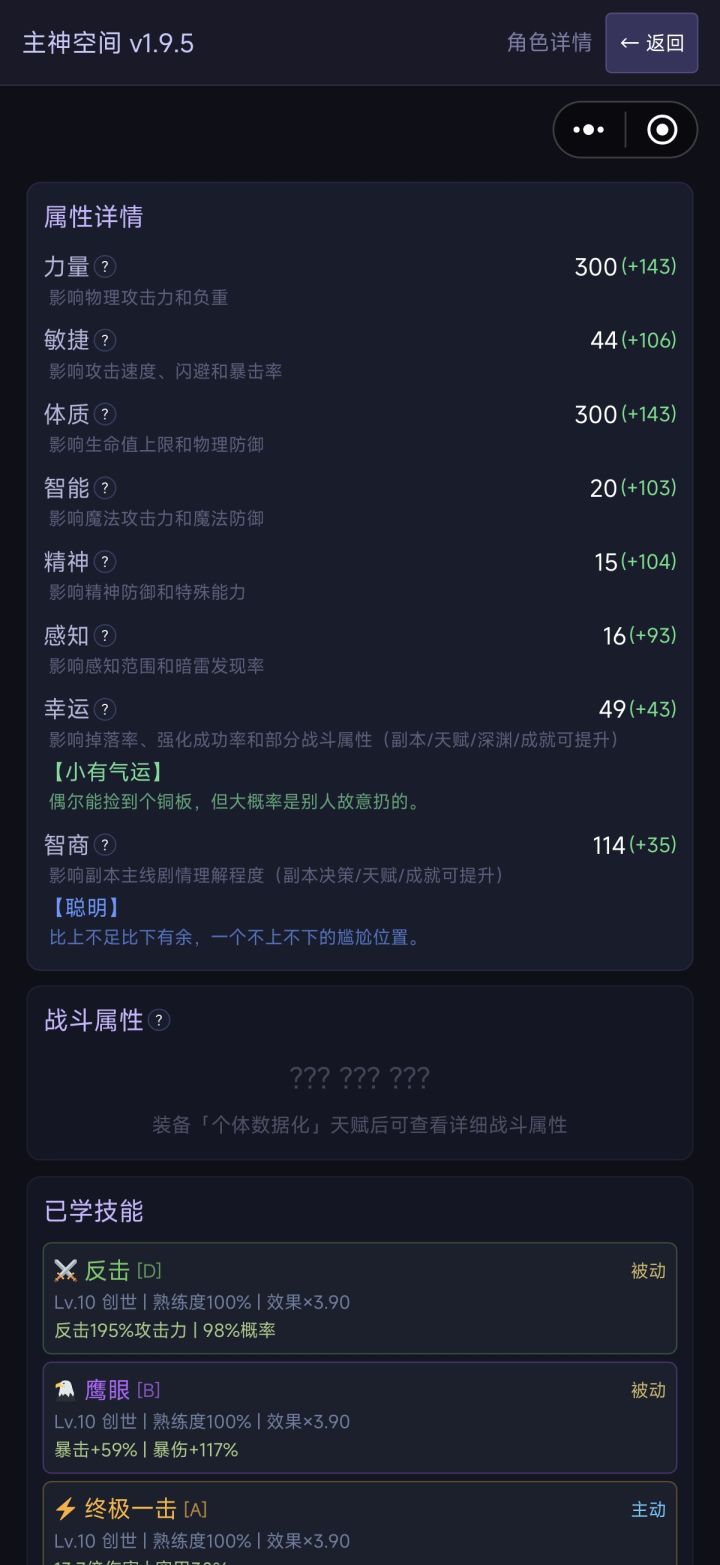The height and width of the screenshot is (1565, 720).
Task: Show help info for 感知
Action: 106,635
